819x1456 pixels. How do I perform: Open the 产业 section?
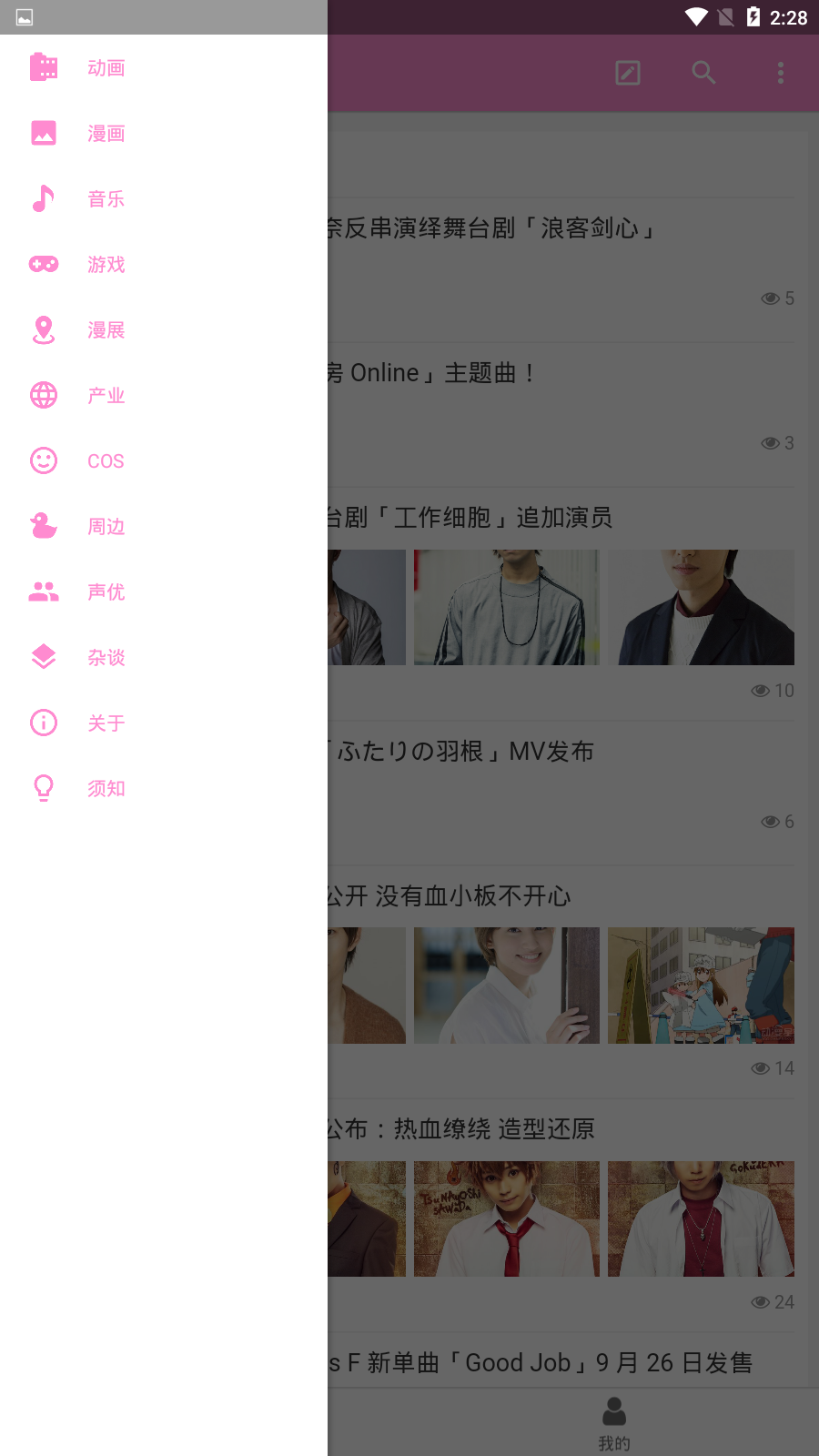pyautogui.click(x=106, y=396)
